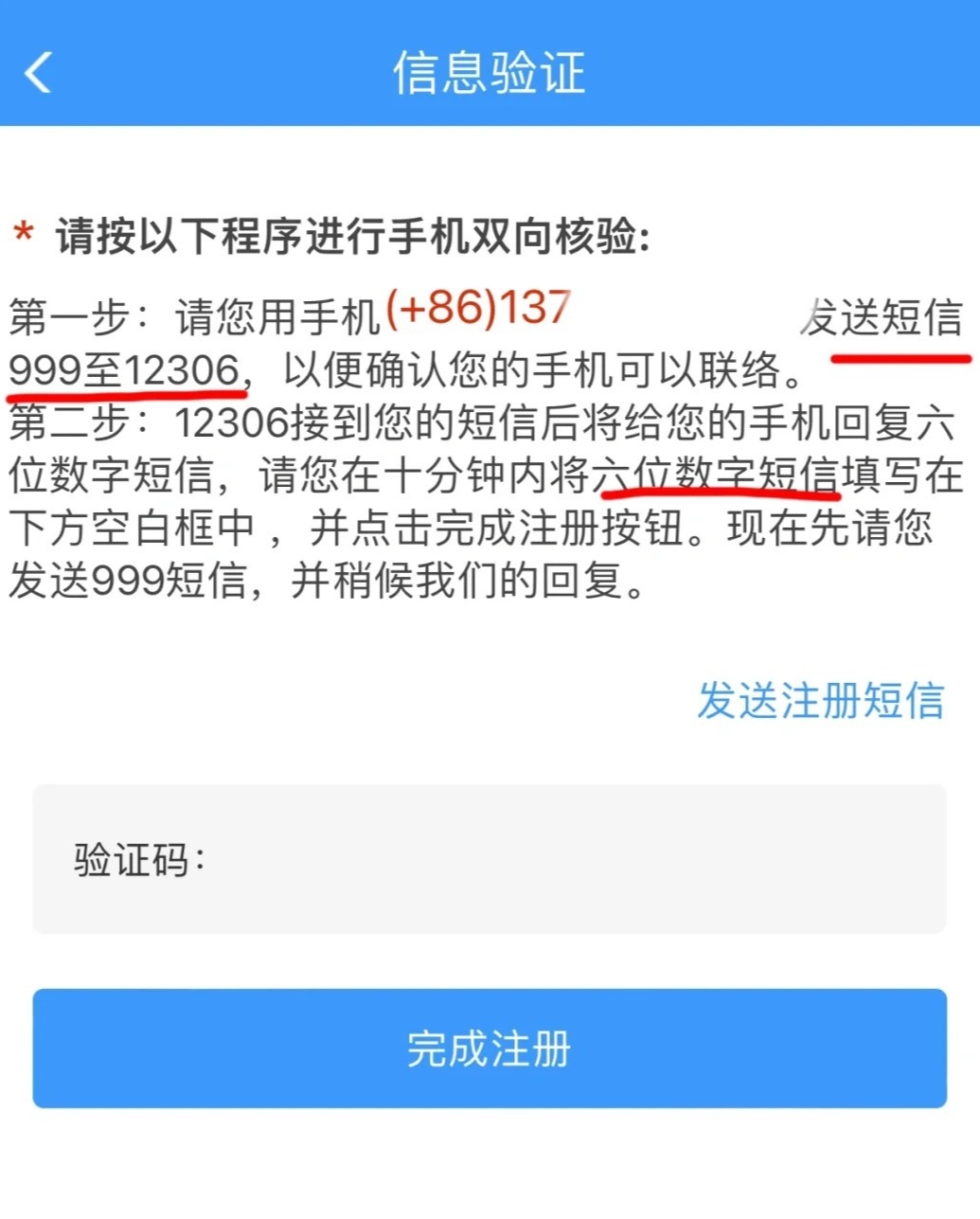
Task: Focus the 验证码 input field
Action: click(568, 860)
